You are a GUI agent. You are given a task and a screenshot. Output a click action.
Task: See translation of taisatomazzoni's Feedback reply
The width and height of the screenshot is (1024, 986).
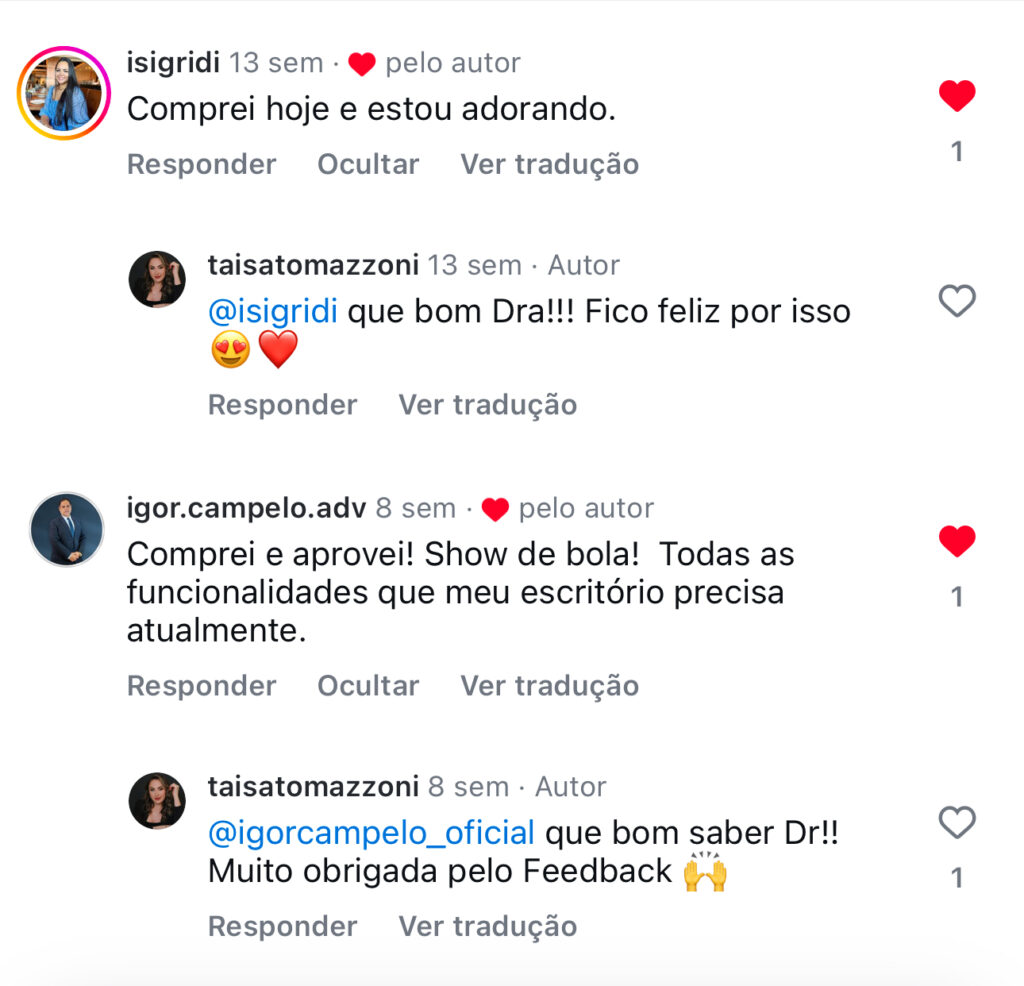(x=488, y=926)
